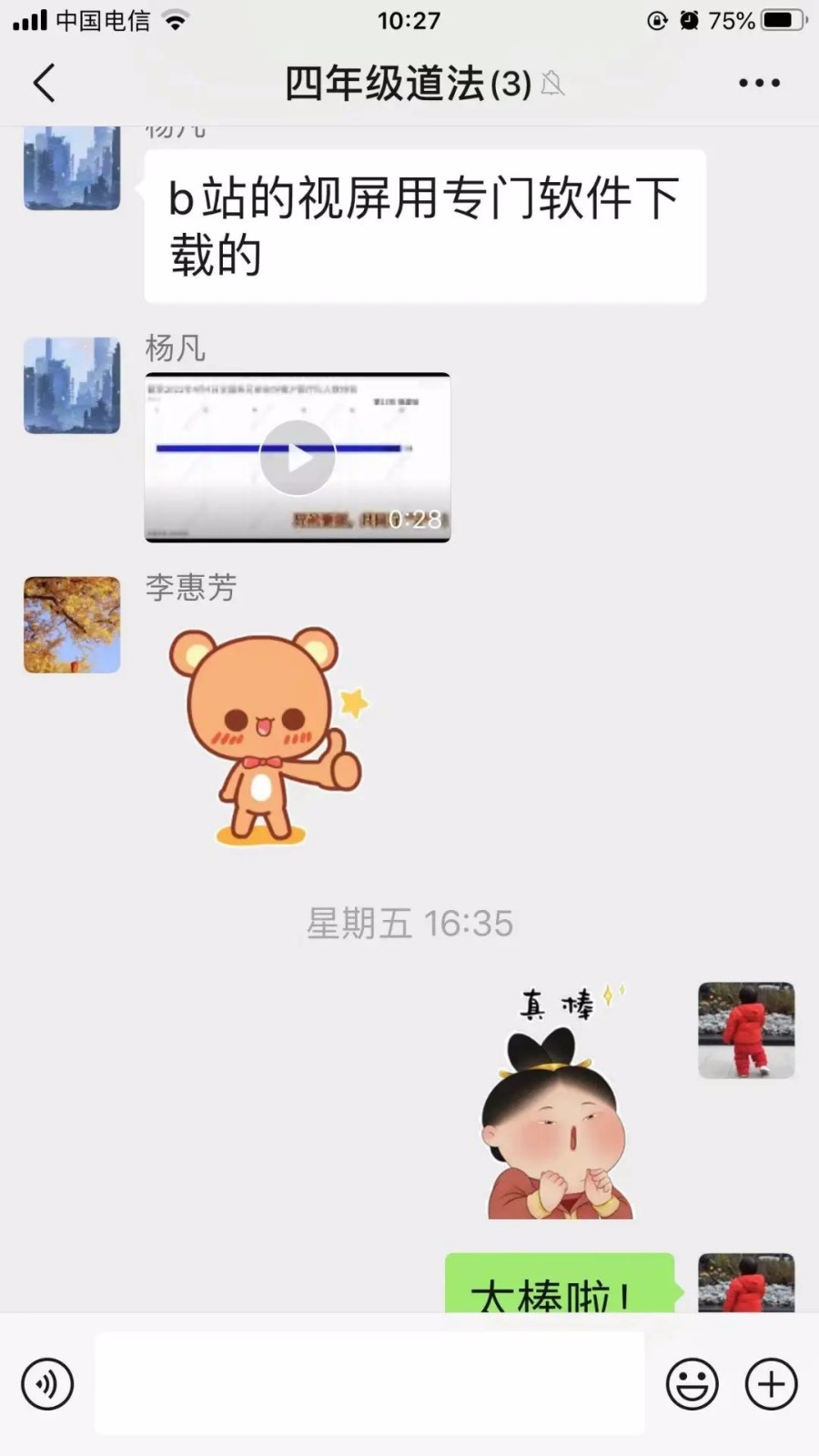Viewport: 819px width, 1456px height.
Task: Focus the message text field
Action: pyautogui.click(x=369, y=1383)
